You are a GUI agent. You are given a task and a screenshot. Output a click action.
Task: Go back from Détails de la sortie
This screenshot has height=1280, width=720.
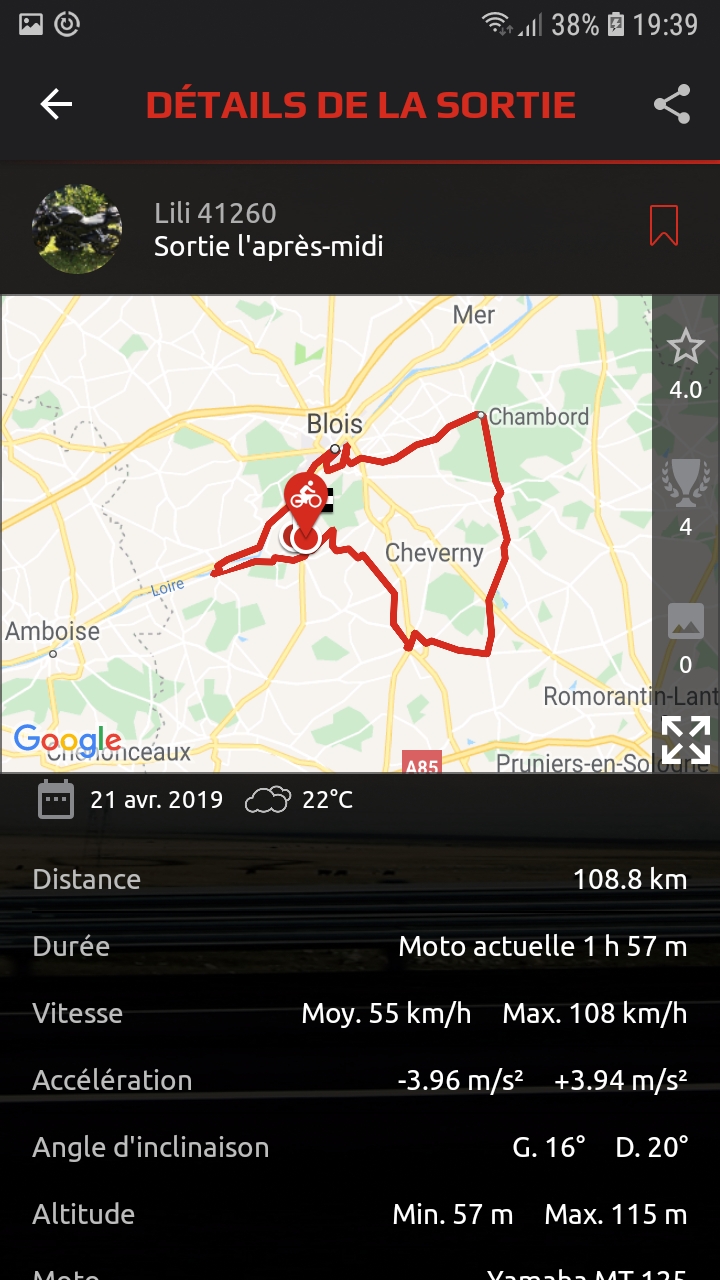coord(56,104)
